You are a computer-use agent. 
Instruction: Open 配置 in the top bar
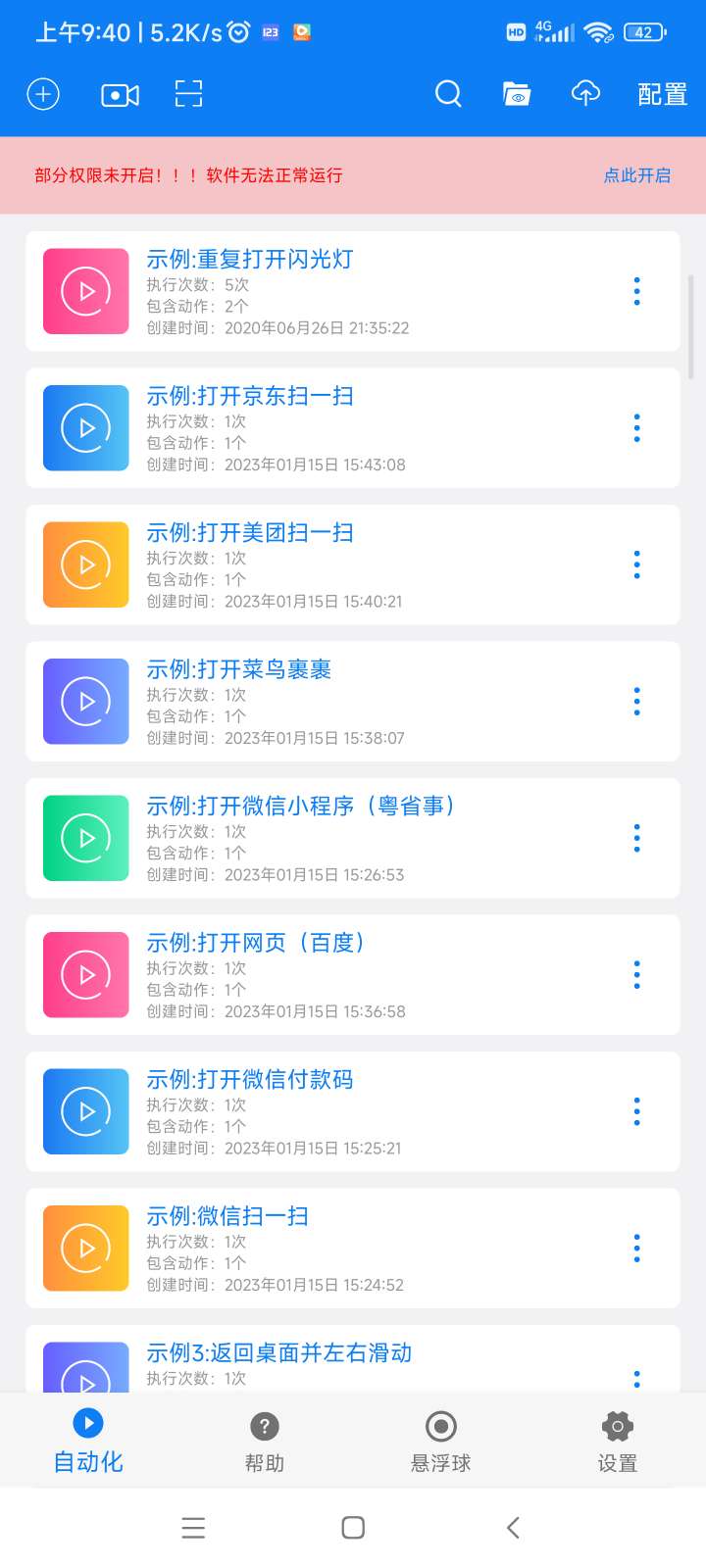pos(662,94)
